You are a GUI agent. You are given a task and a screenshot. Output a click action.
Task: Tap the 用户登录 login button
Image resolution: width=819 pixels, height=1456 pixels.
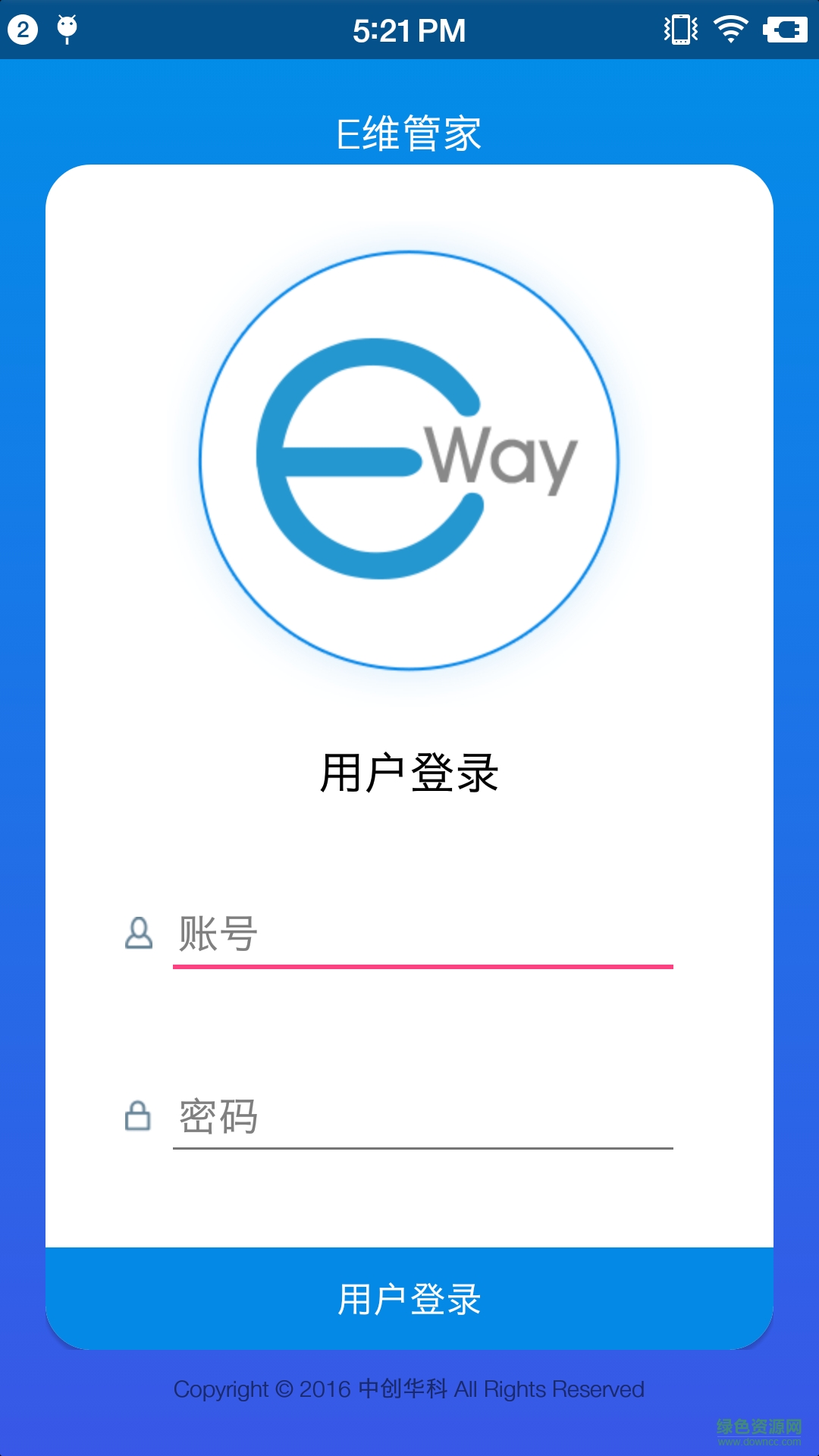click(x=409, y=1298)
